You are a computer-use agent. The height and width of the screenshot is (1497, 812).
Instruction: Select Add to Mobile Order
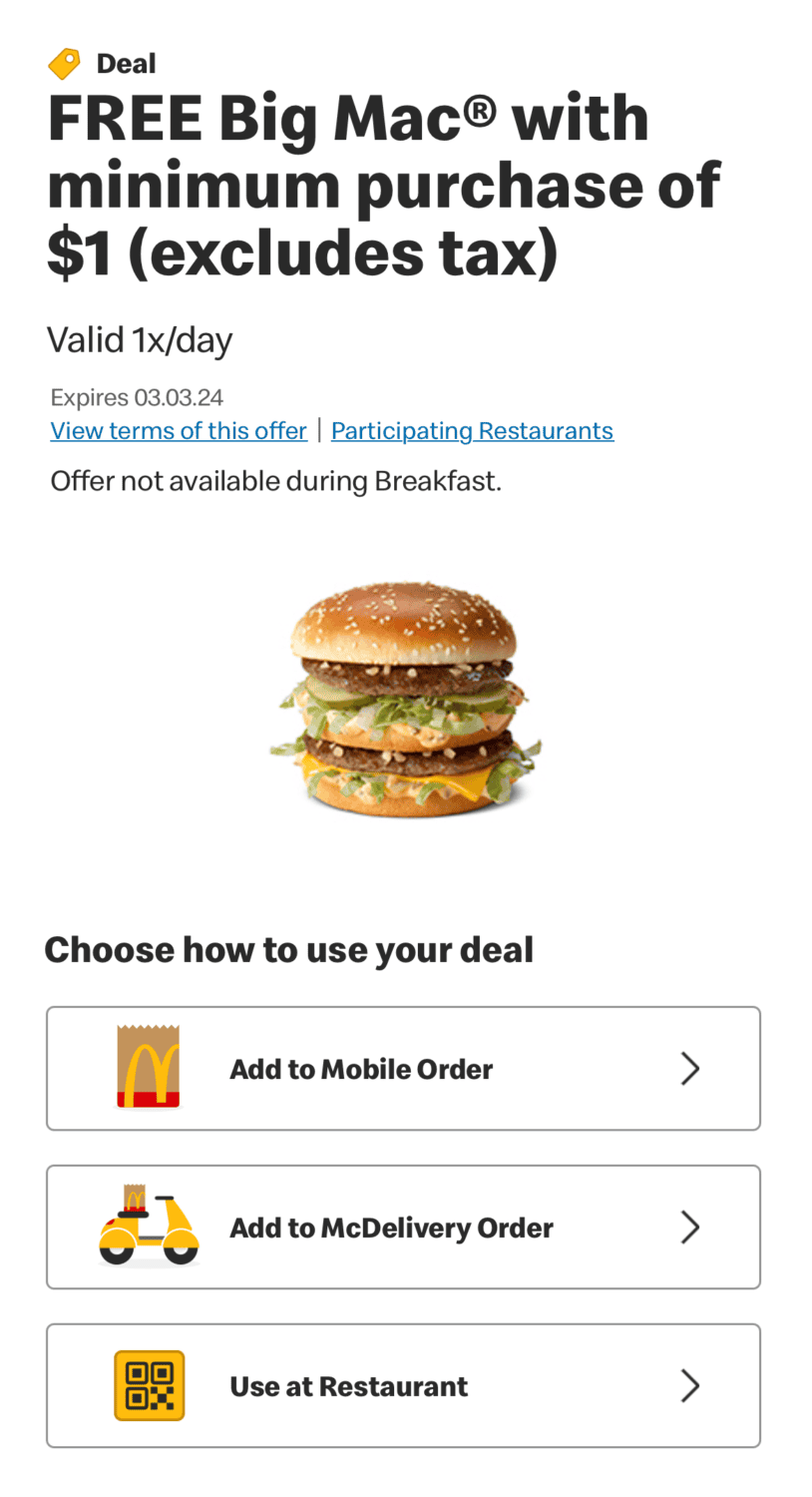(x=403, y=1068)
